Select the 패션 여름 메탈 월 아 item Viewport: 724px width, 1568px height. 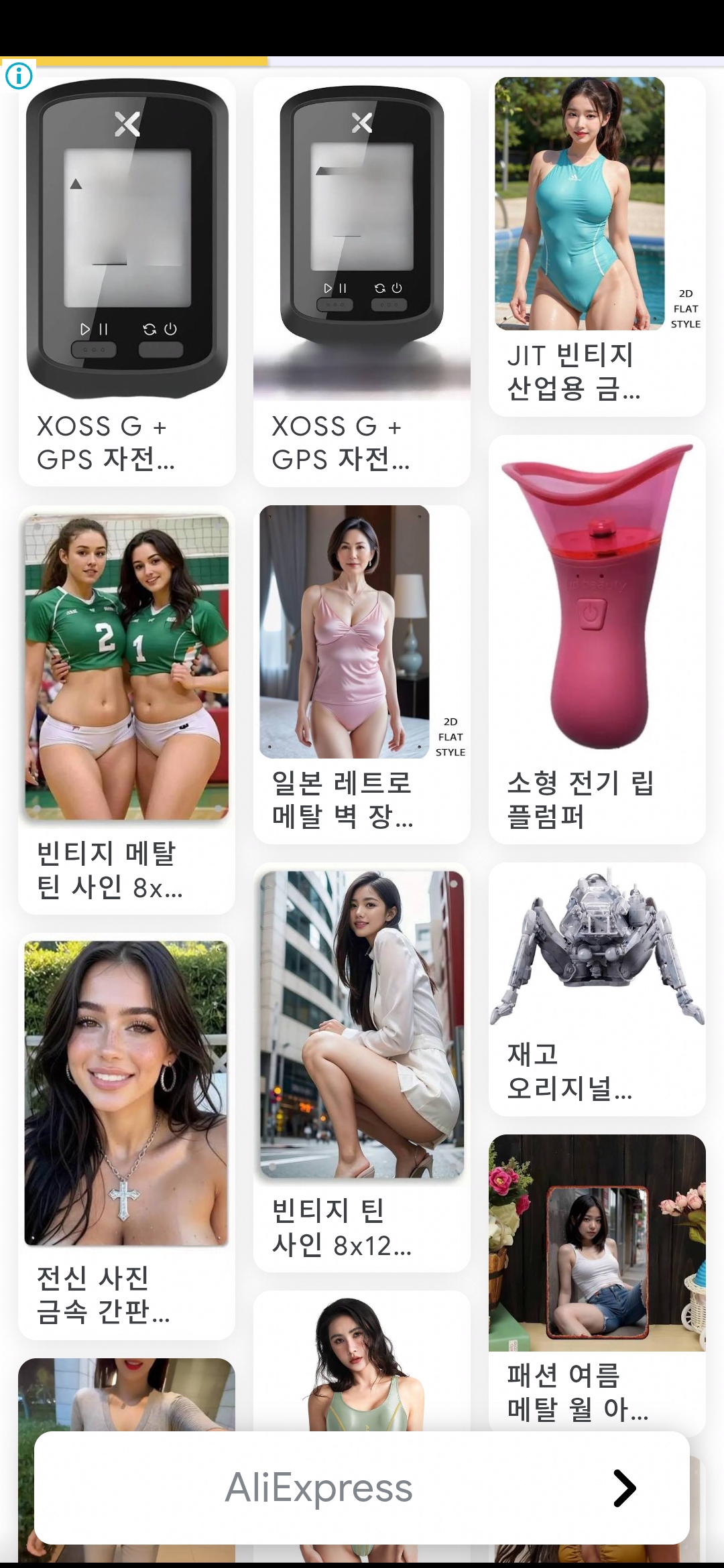click(597, 1283)
